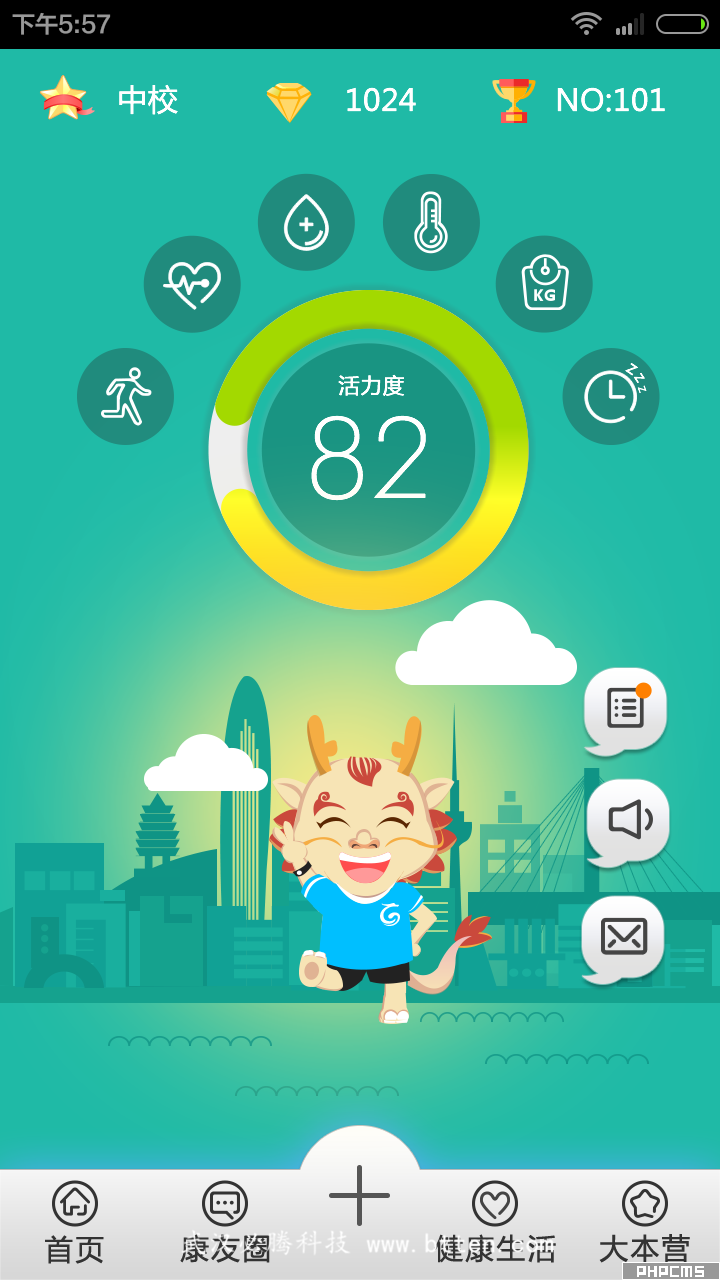Open the running activity icon
The width and height of the screenshot is (720, 1280).
[x=125, y=396]
